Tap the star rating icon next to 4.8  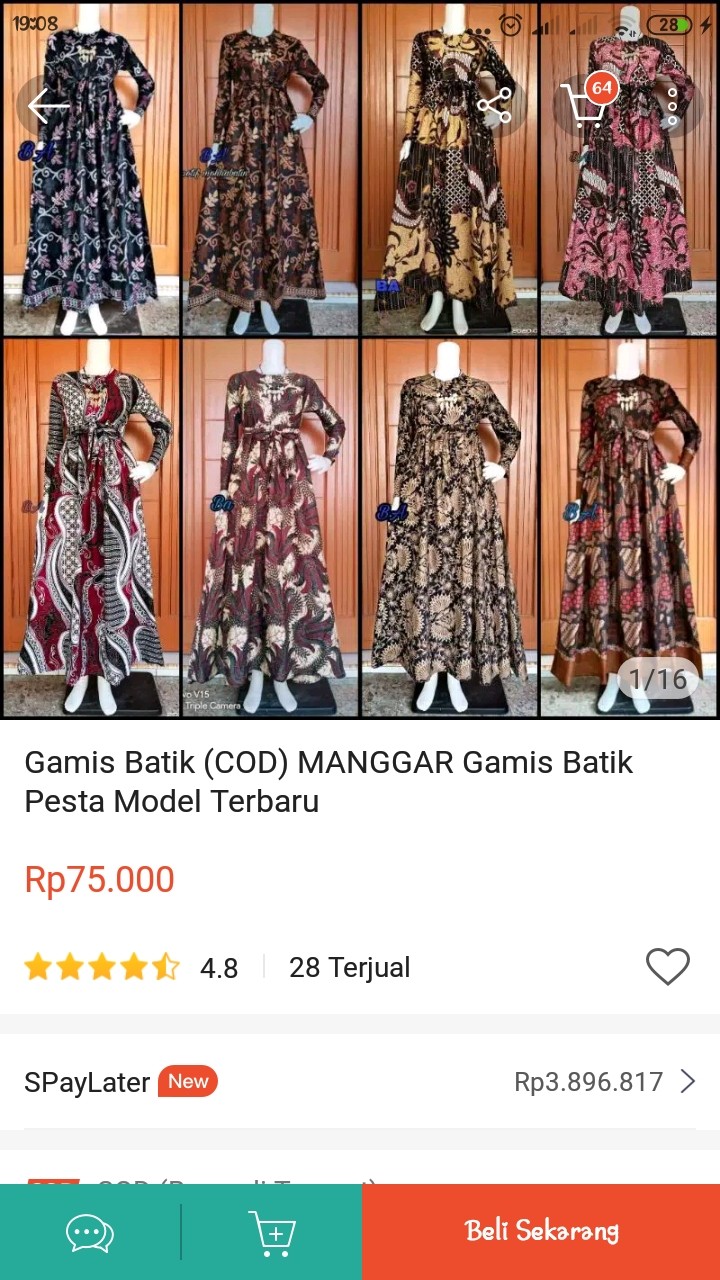click(x=100, y=966)
